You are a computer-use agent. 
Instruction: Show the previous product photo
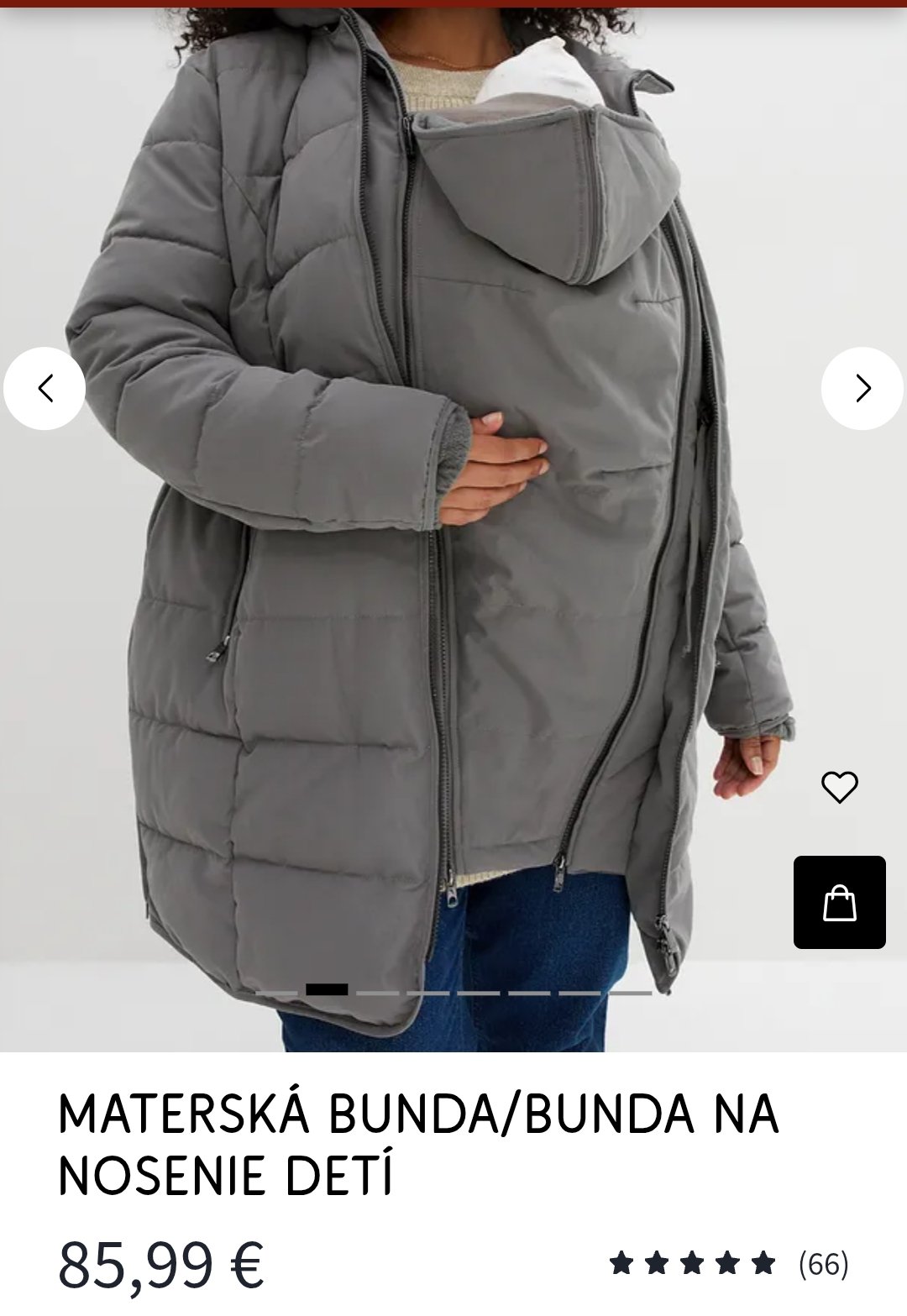click(45, 389)
